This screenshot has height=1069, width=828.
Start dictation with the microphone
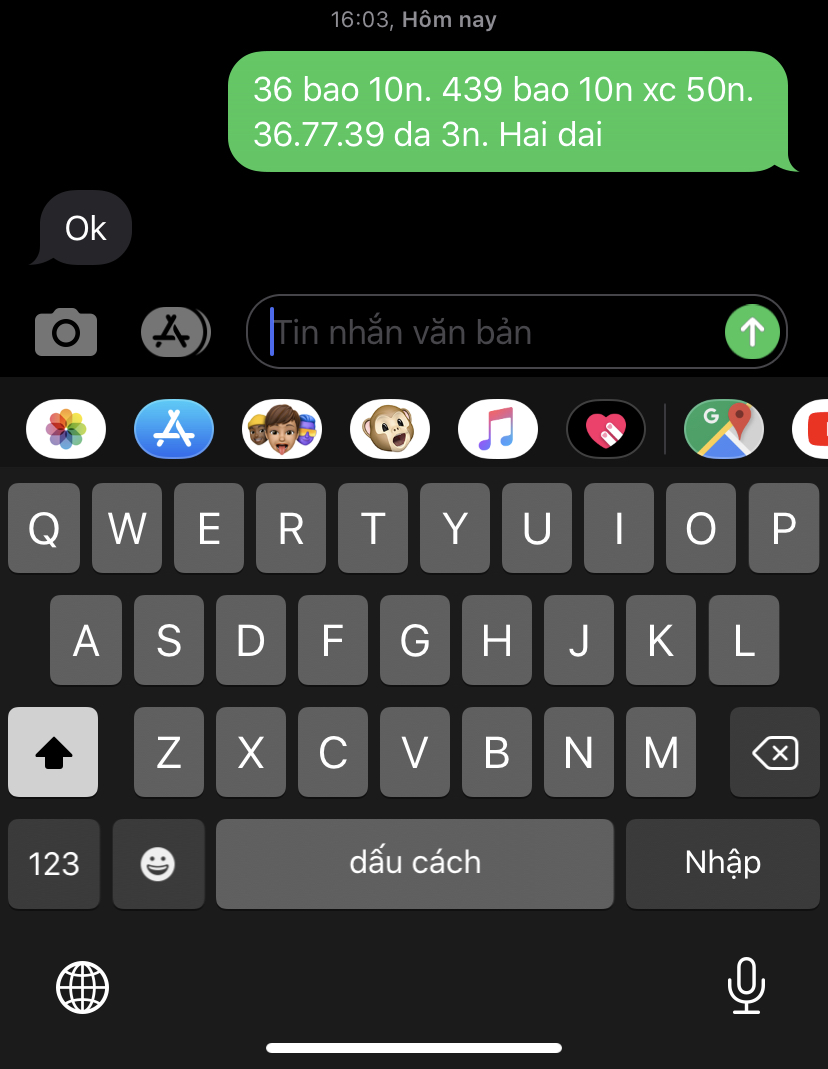click(x=745, y=986)
